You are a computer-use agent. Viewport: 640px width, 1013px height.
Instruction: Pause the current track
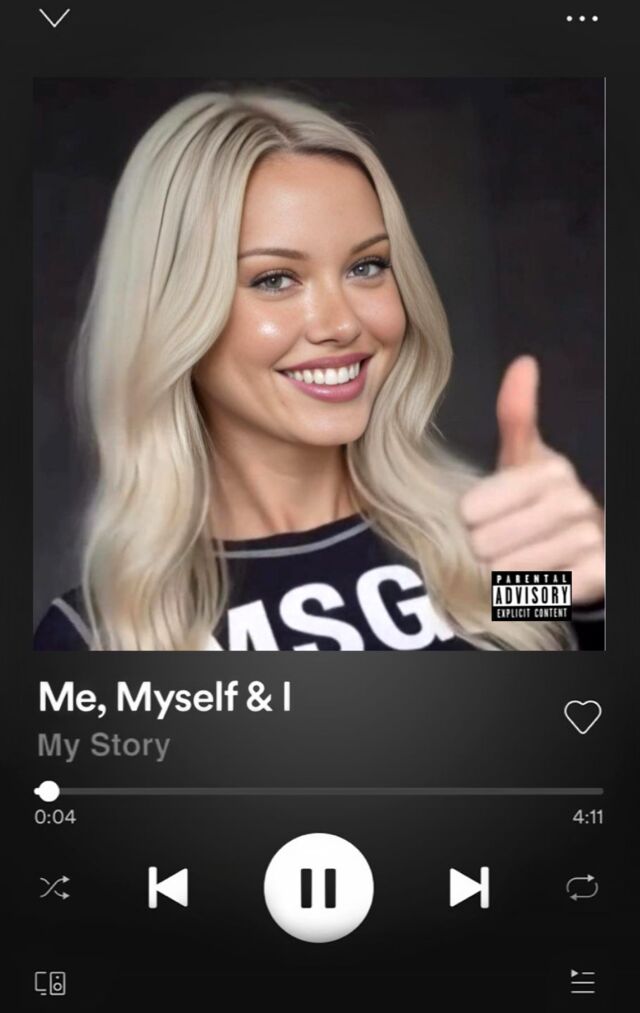[318, 887]
